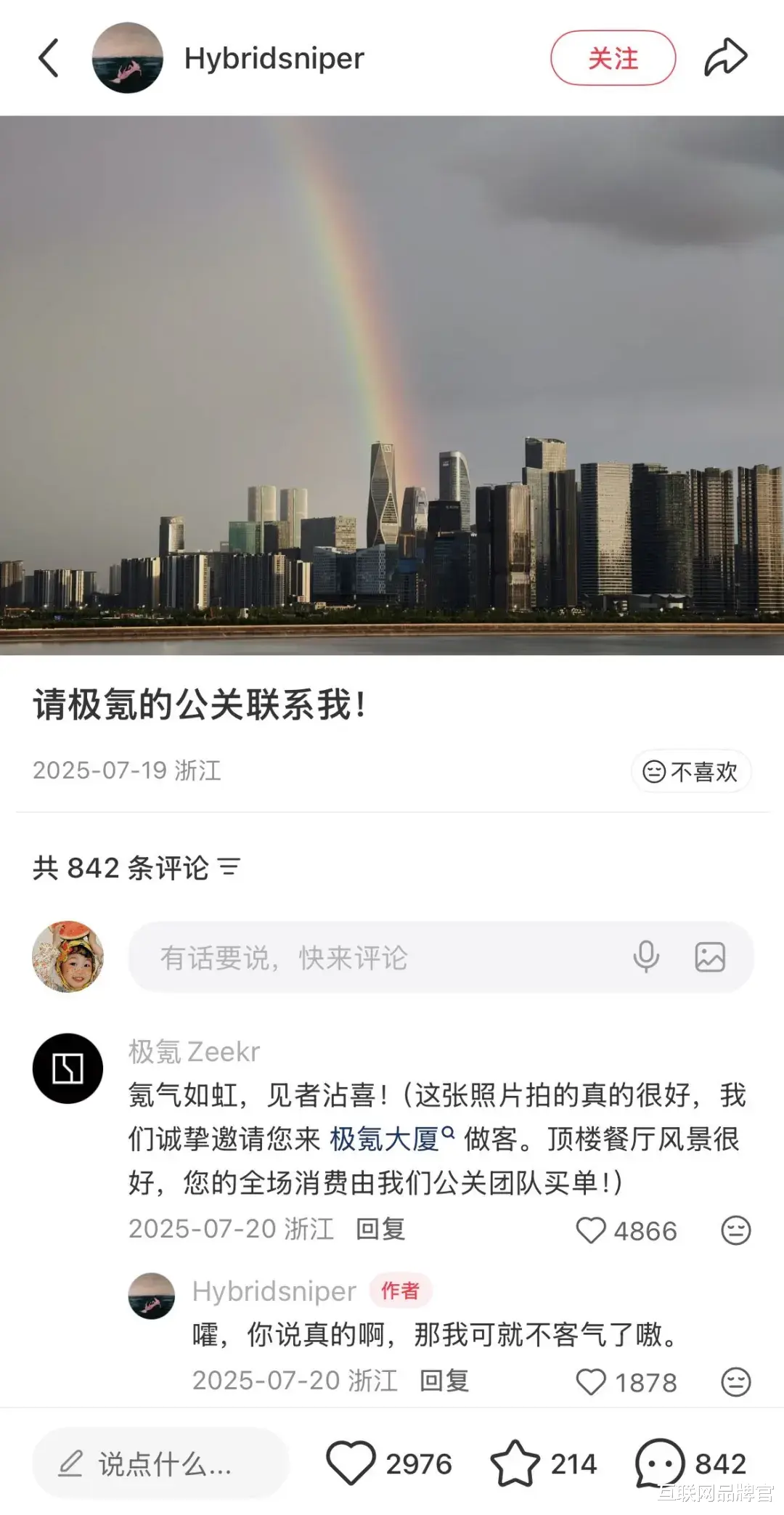Open the 说点什么 field in bottom bar
The width and height of the screenshot is (784, 1515).
click(161, 1464)
